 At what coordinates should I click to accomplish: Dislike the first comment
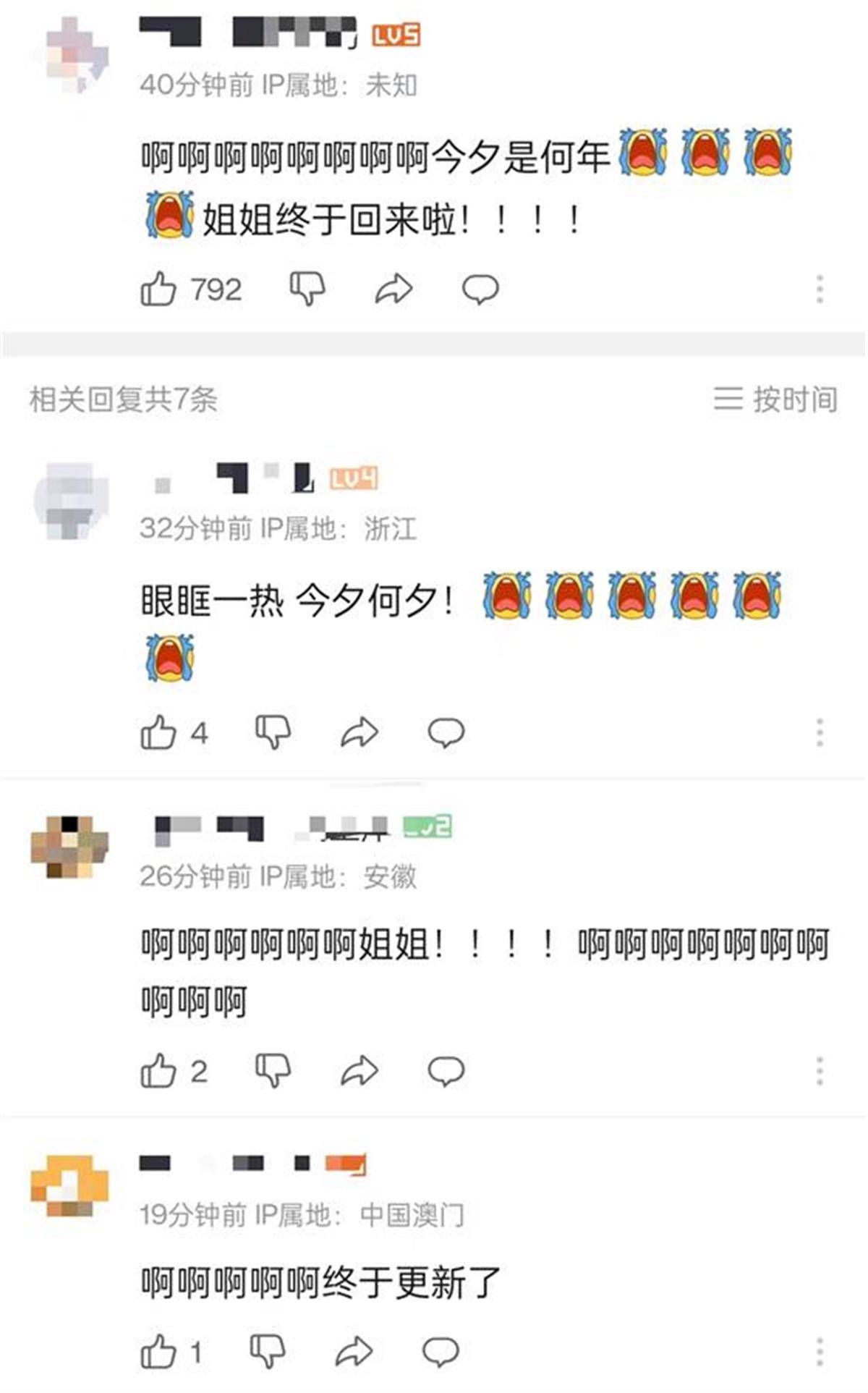307,288
